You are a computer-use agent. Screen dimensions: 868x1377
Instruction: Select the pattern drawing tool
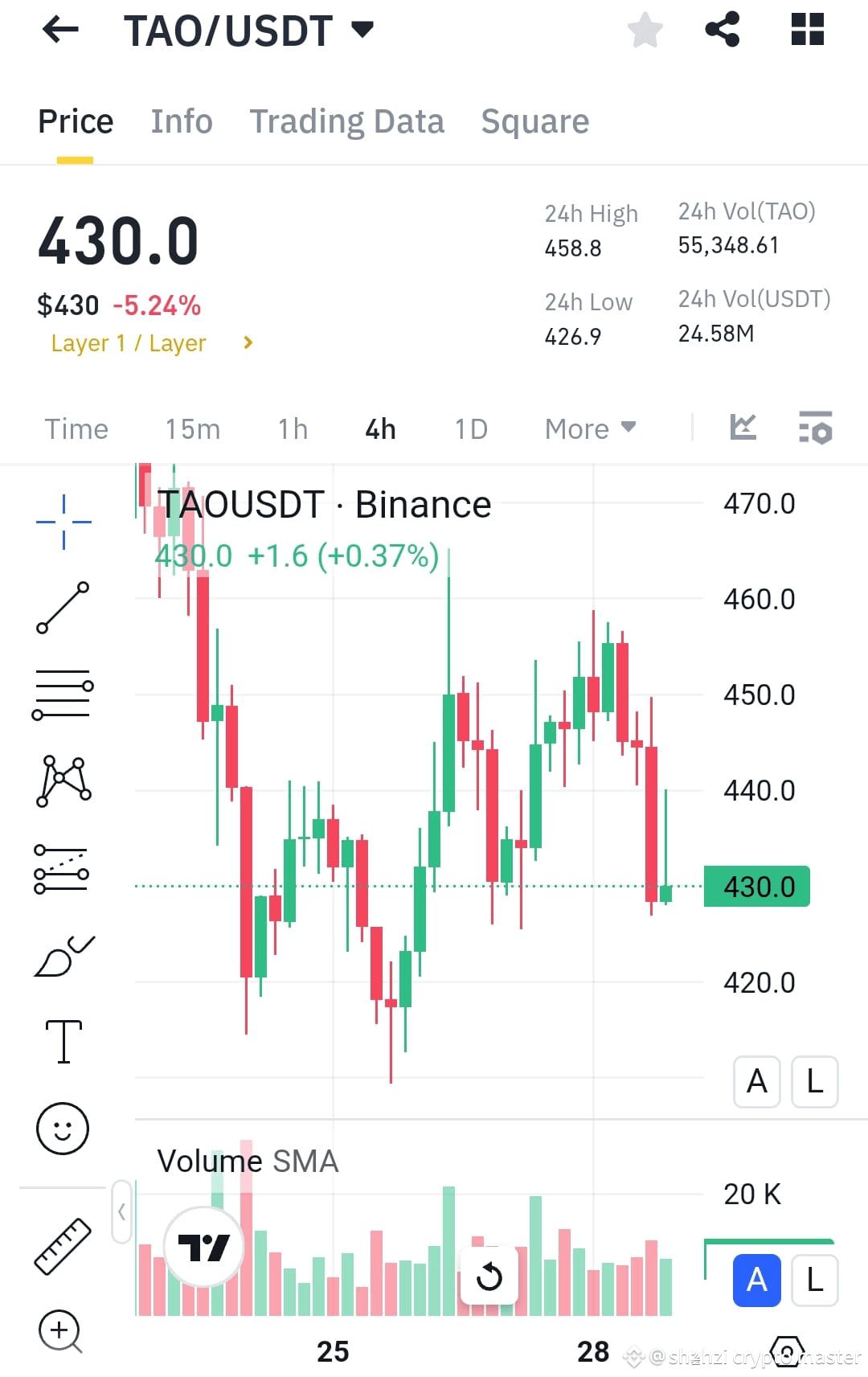click(63, 780)
